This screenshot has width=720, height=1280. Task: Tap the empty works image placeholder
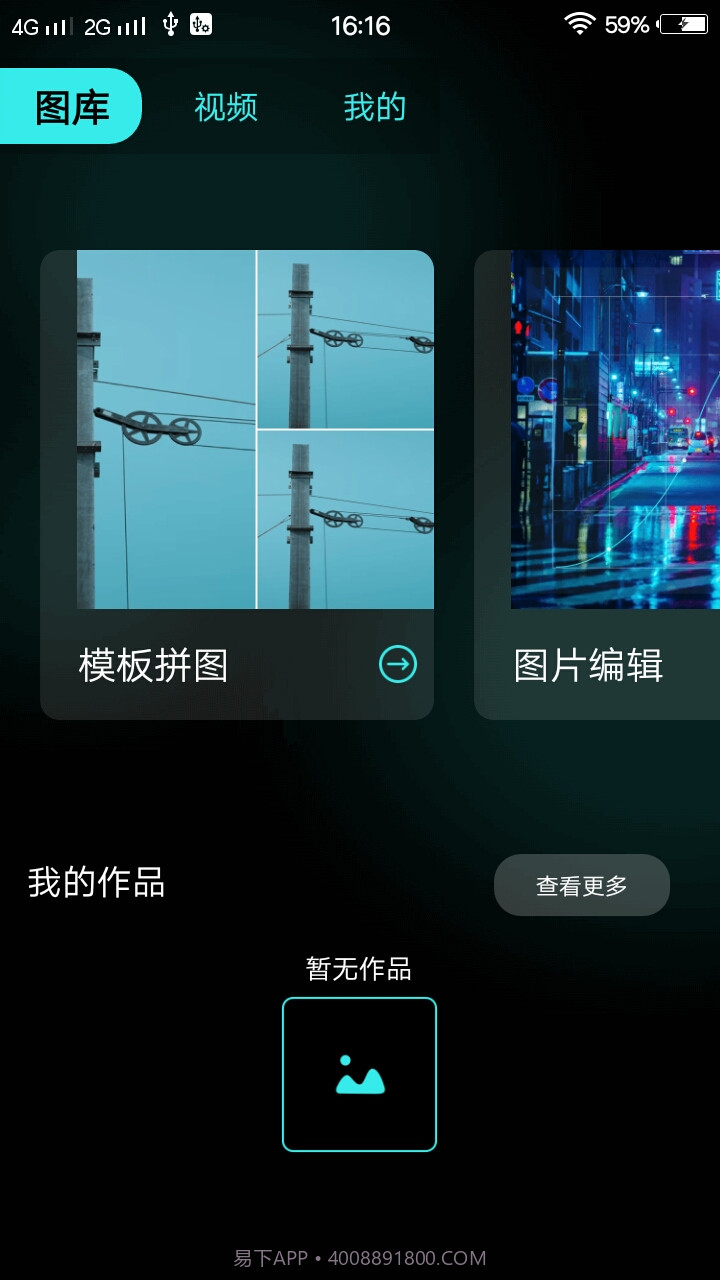tap(359, 1075)
